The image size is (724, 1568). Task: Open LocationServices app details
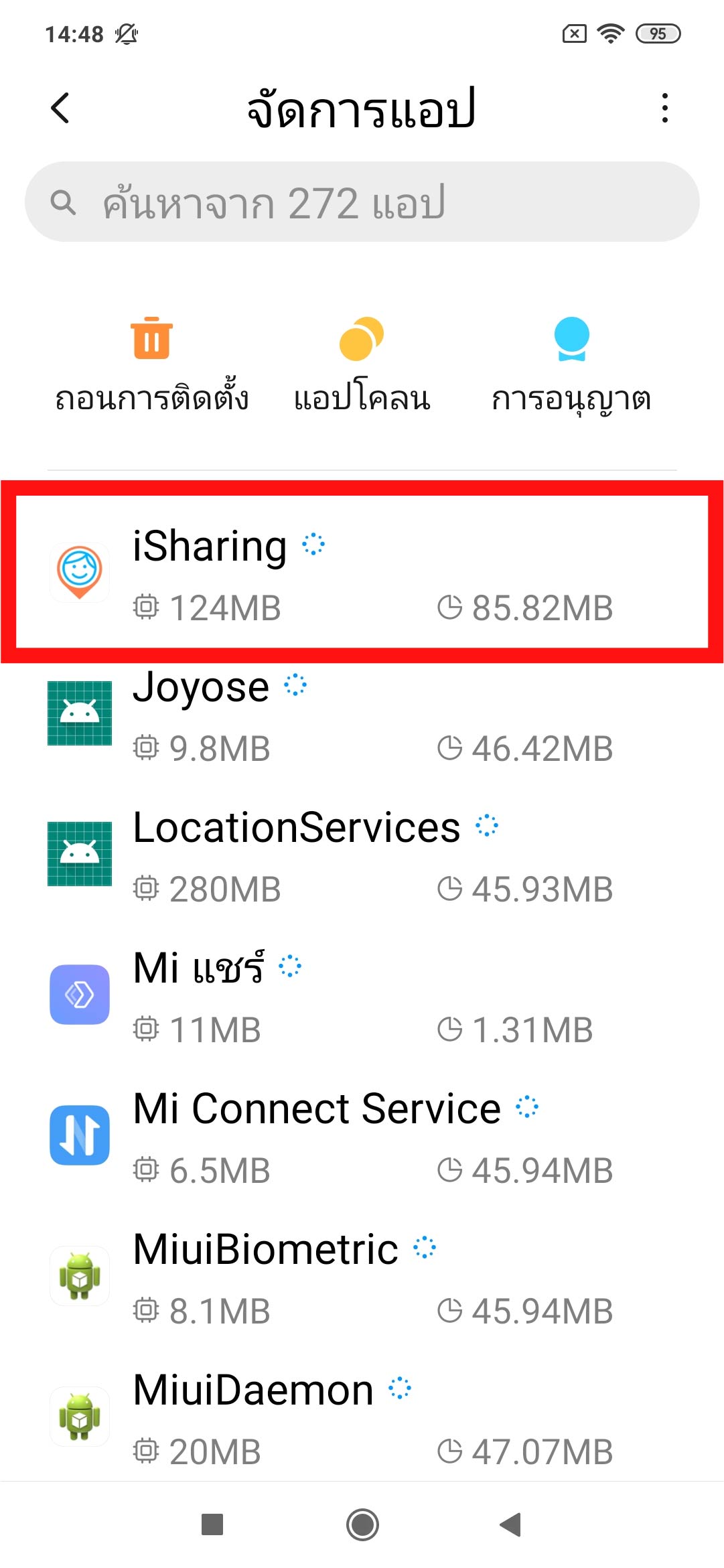click(362, 856)
